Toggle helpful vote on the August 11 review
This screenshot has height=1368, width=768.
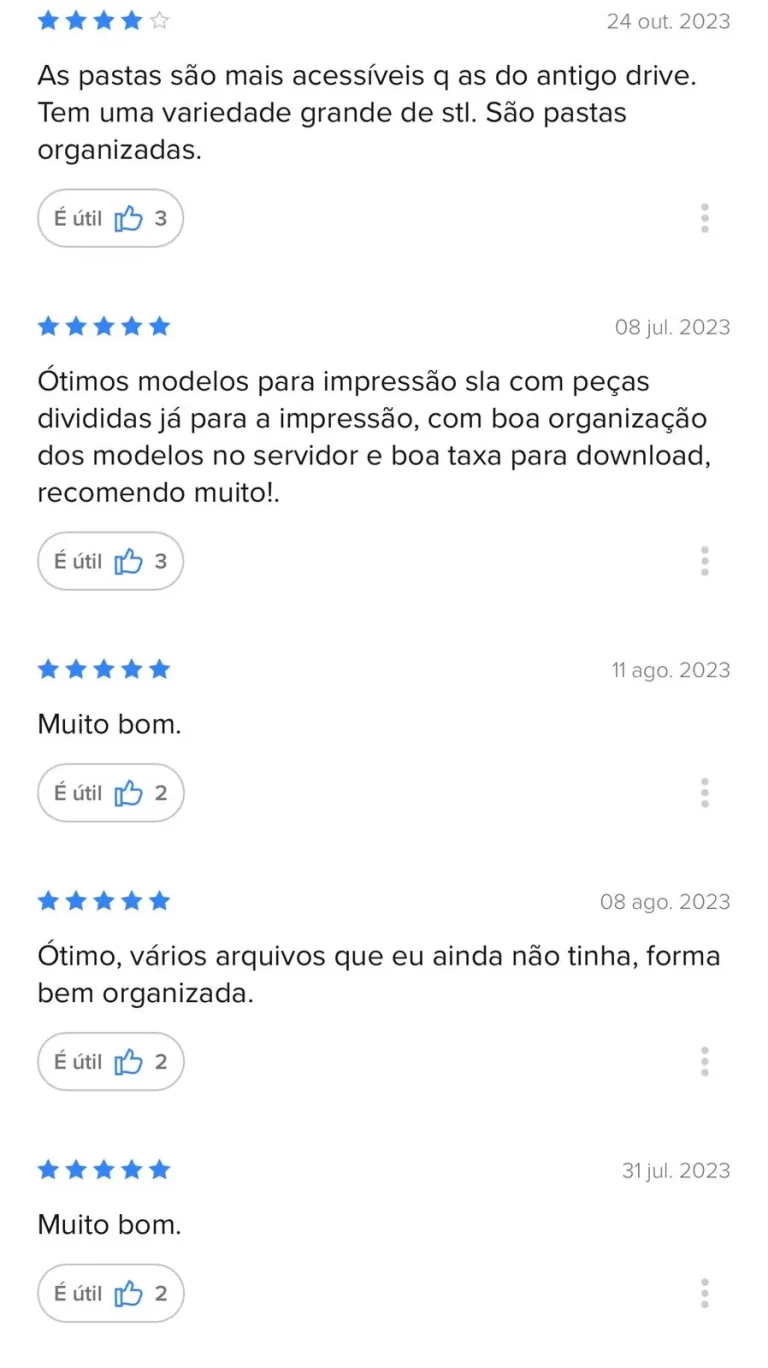click(110, 792)
